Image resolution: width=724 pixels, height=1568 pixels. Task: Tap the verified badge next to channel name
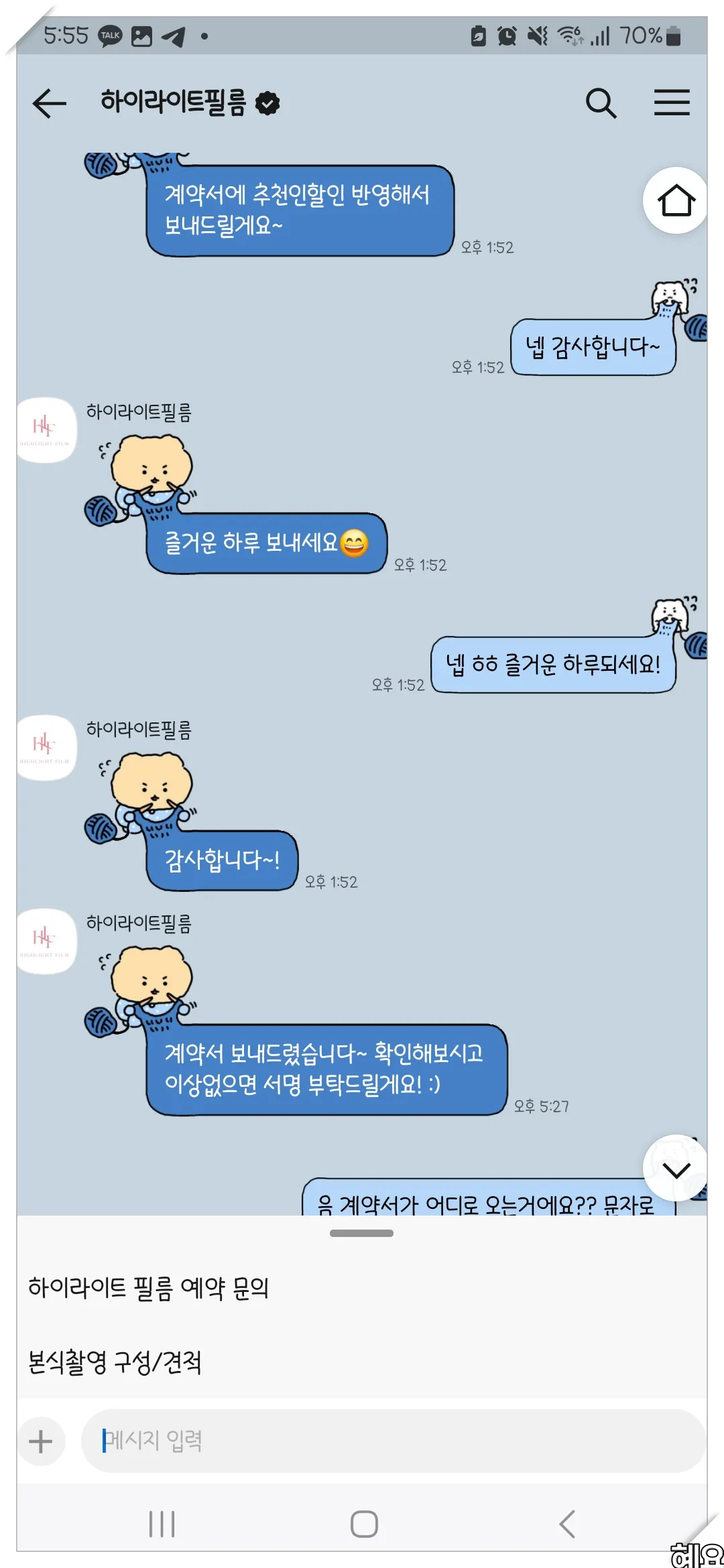pos(267,102)
